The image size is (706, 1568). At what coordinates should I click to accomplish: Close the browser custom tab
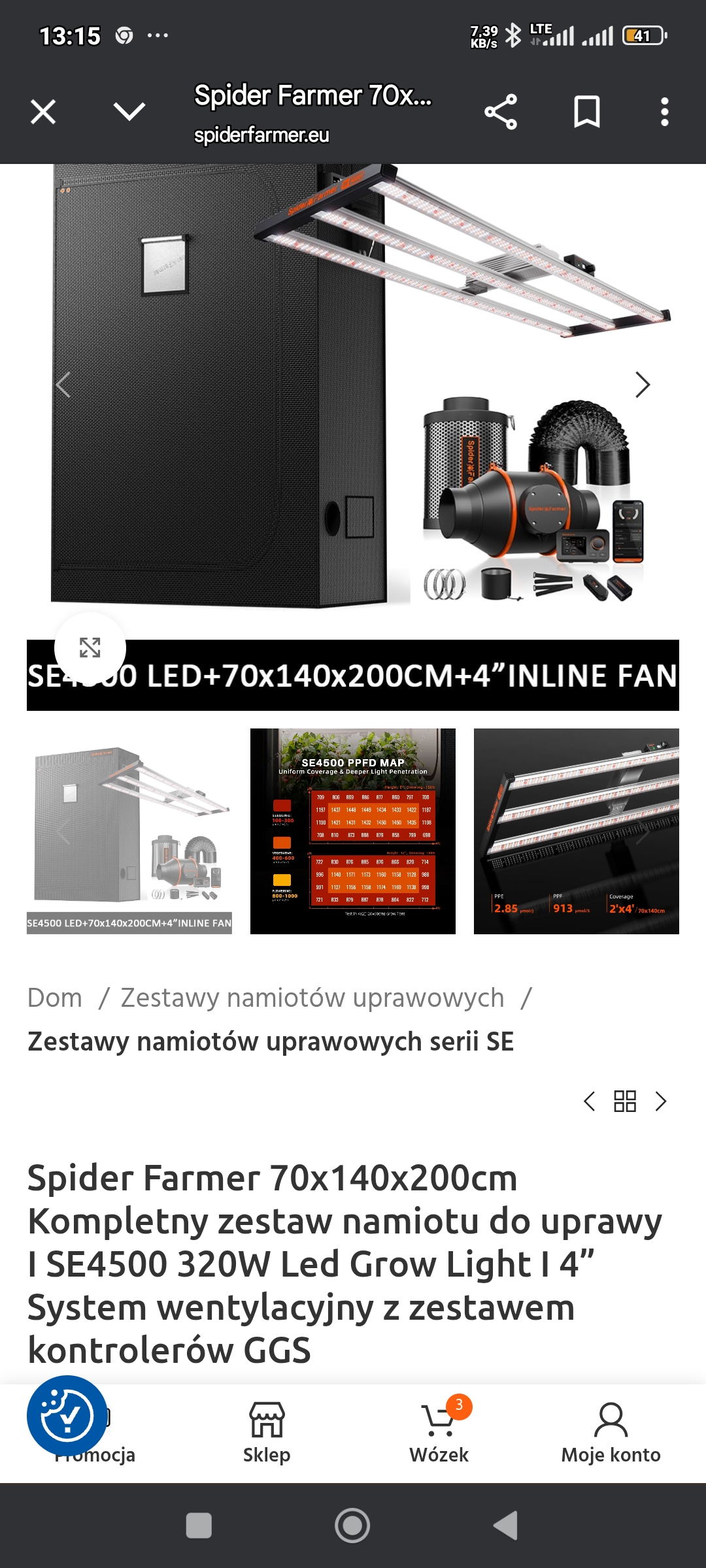pos(43,112)
